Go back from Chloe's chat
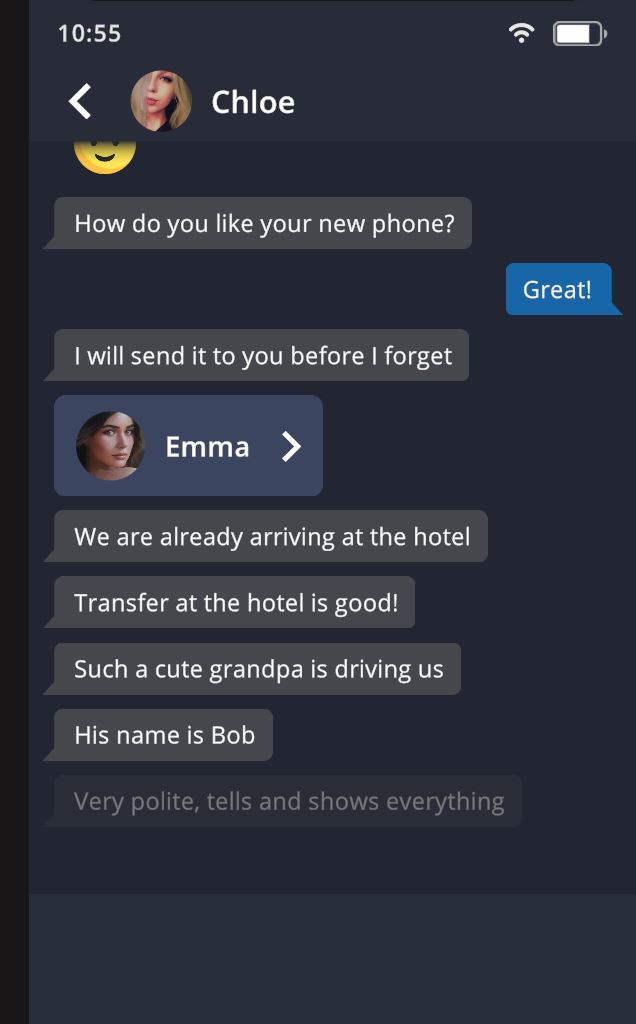 click(80, 102)
